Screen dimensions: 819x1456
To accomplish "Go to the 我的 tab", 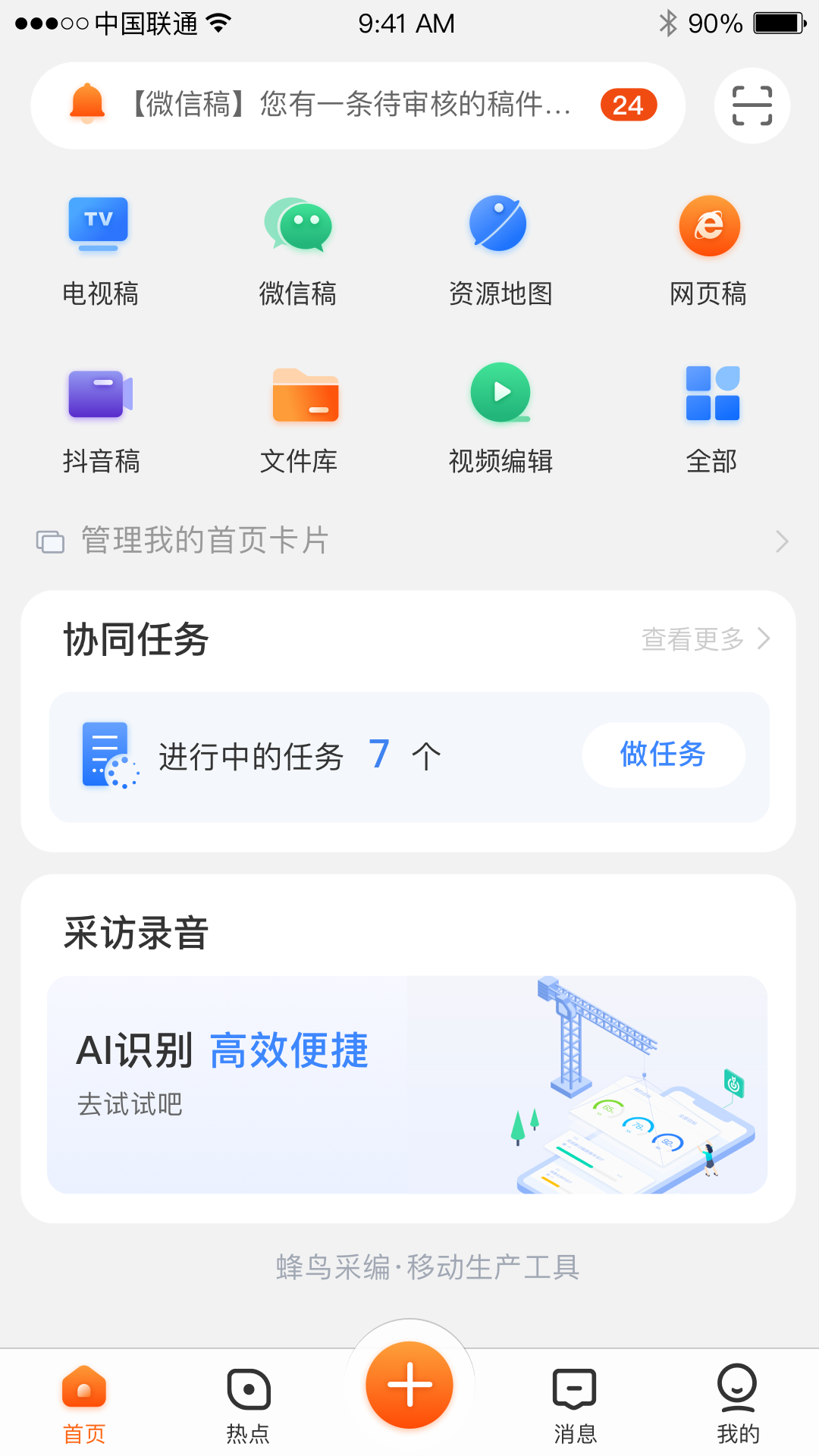I will coord(737,1404).
